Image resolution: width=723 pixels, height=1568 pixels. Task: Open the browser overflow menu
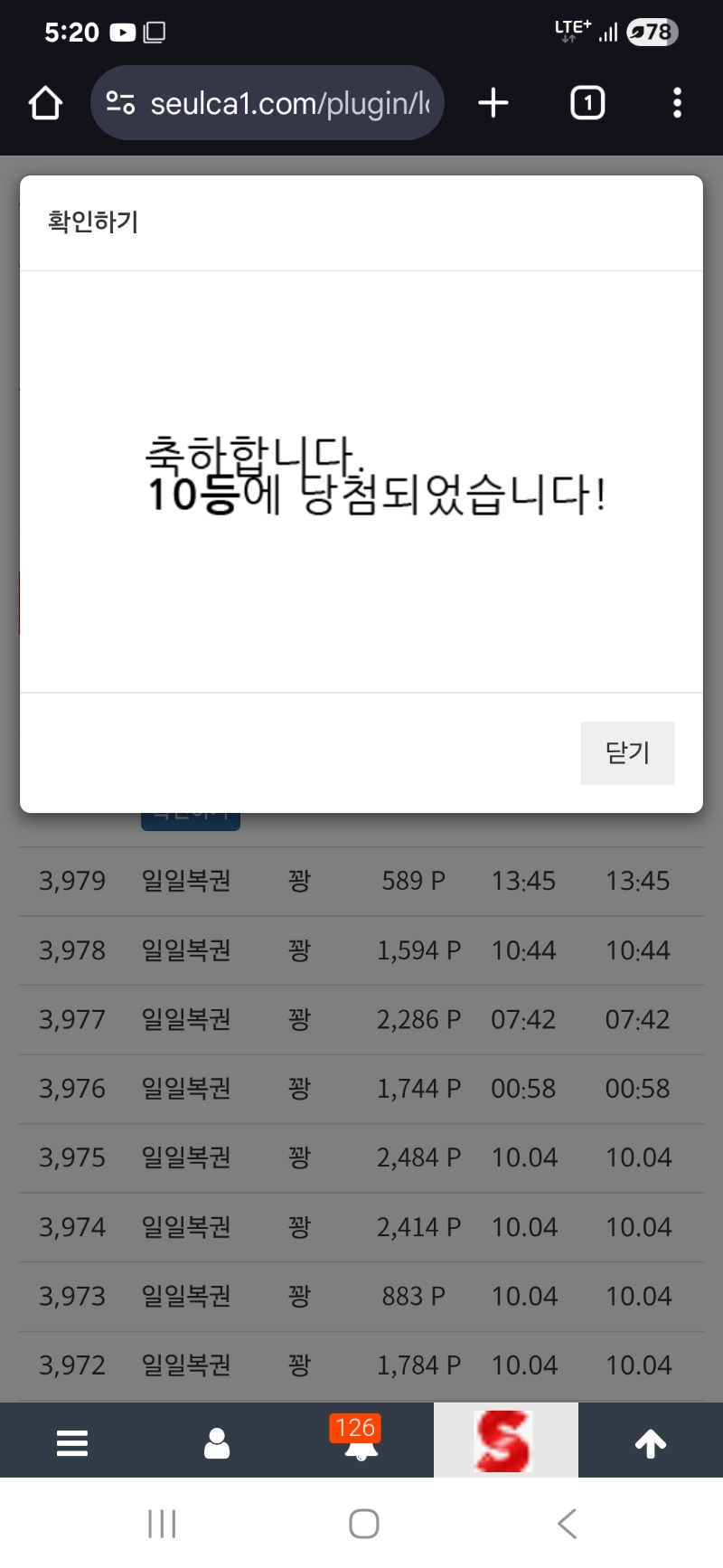(x=677, y=103)
